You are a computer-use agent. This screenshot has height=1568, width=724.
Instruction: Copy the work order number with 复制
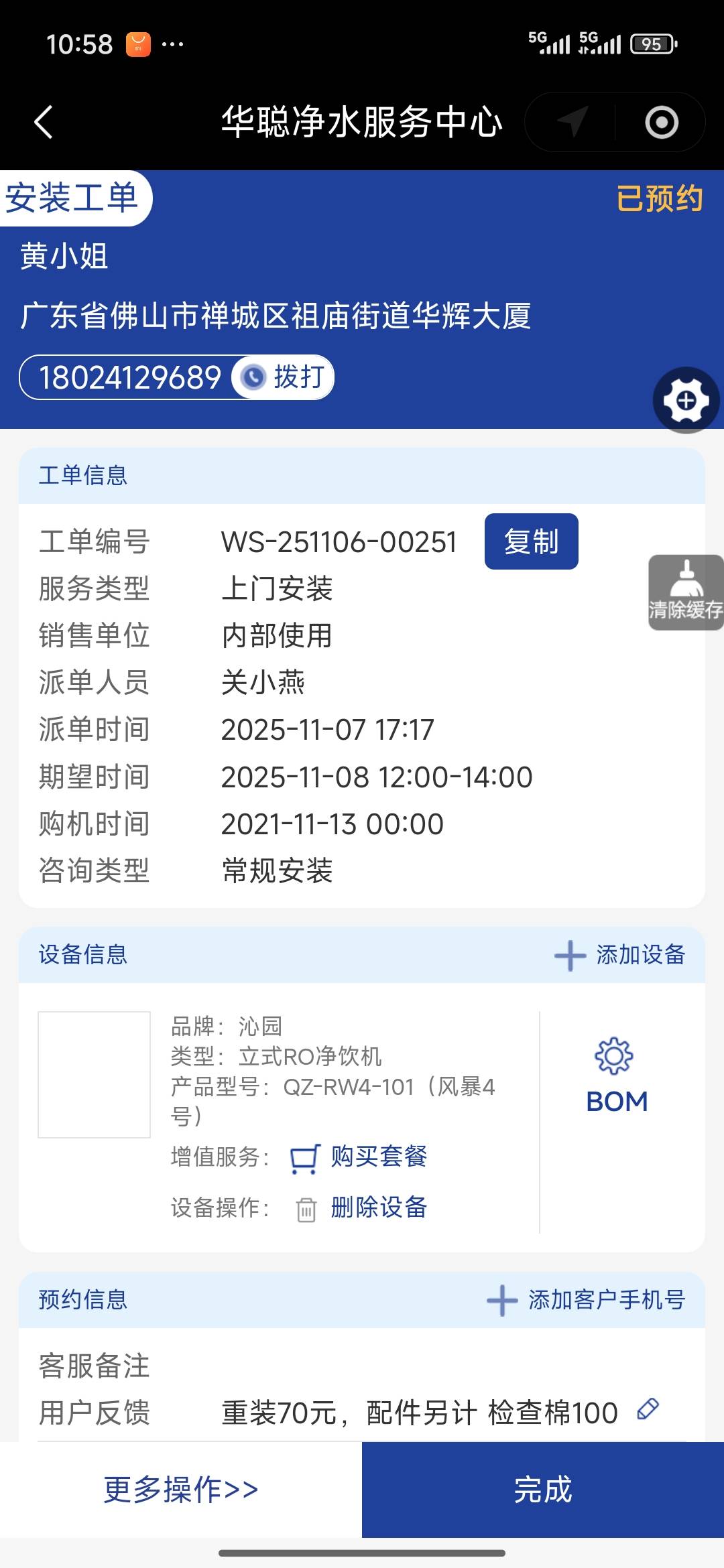531,541
